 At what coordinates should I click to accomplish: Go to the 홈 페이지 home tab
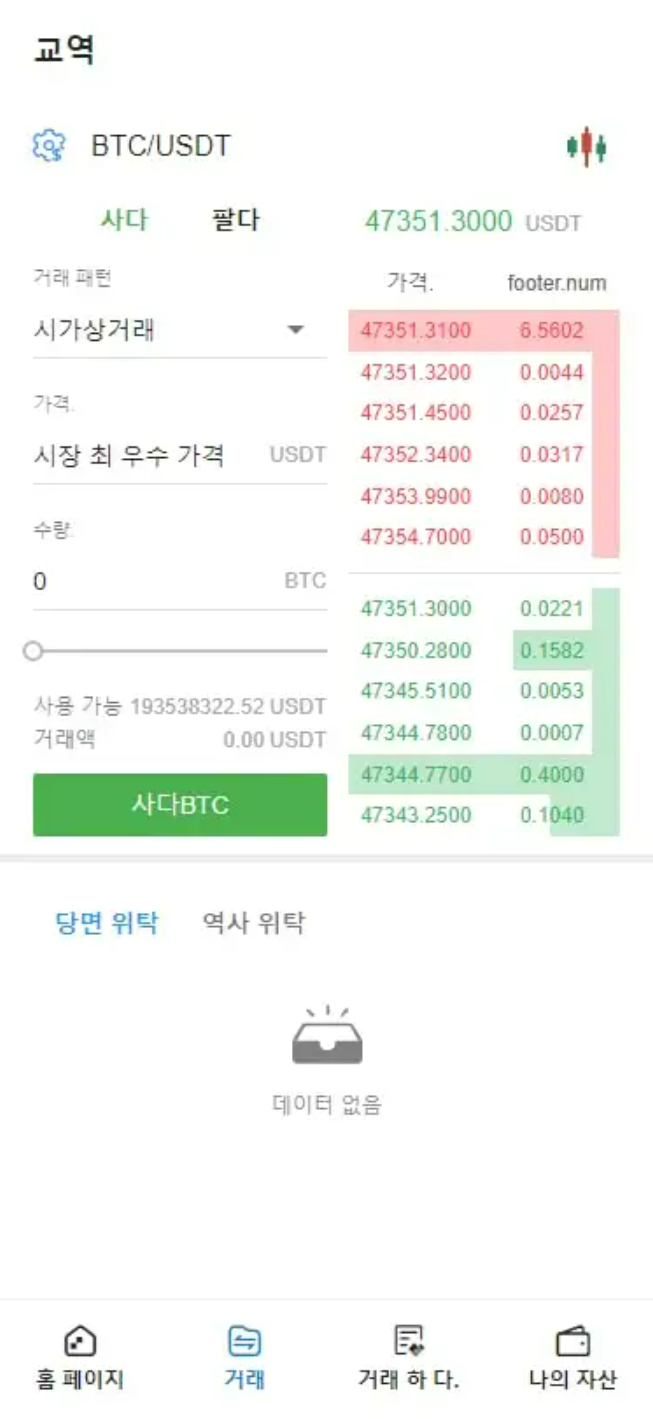[x=80, y=1358]
